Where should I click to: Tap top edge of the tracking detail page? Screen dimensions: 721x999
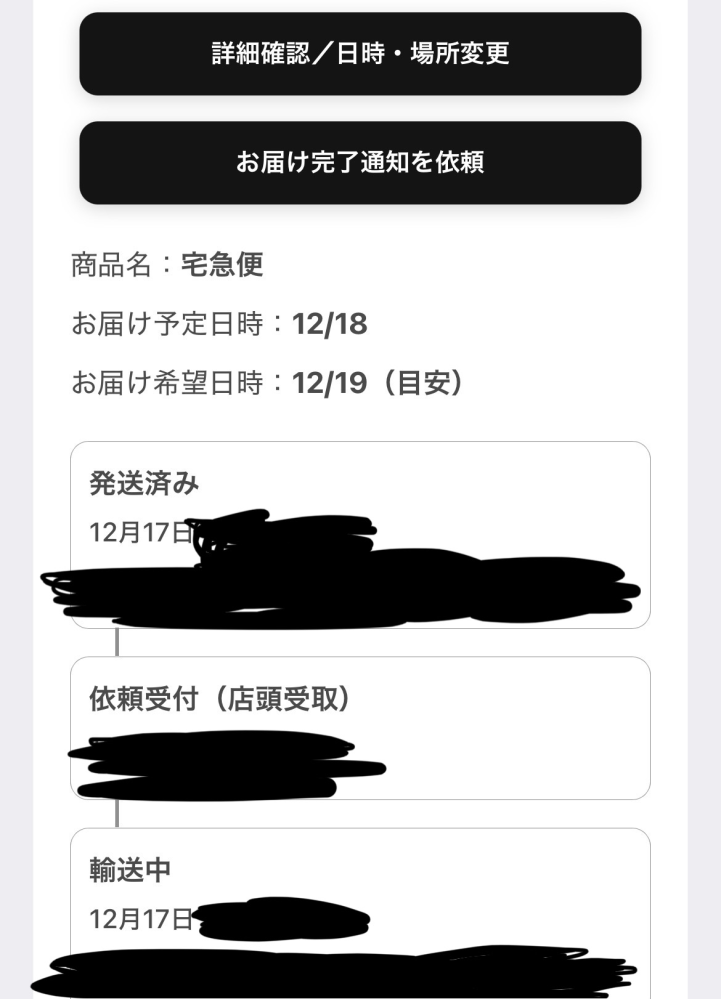pos(360,5)
